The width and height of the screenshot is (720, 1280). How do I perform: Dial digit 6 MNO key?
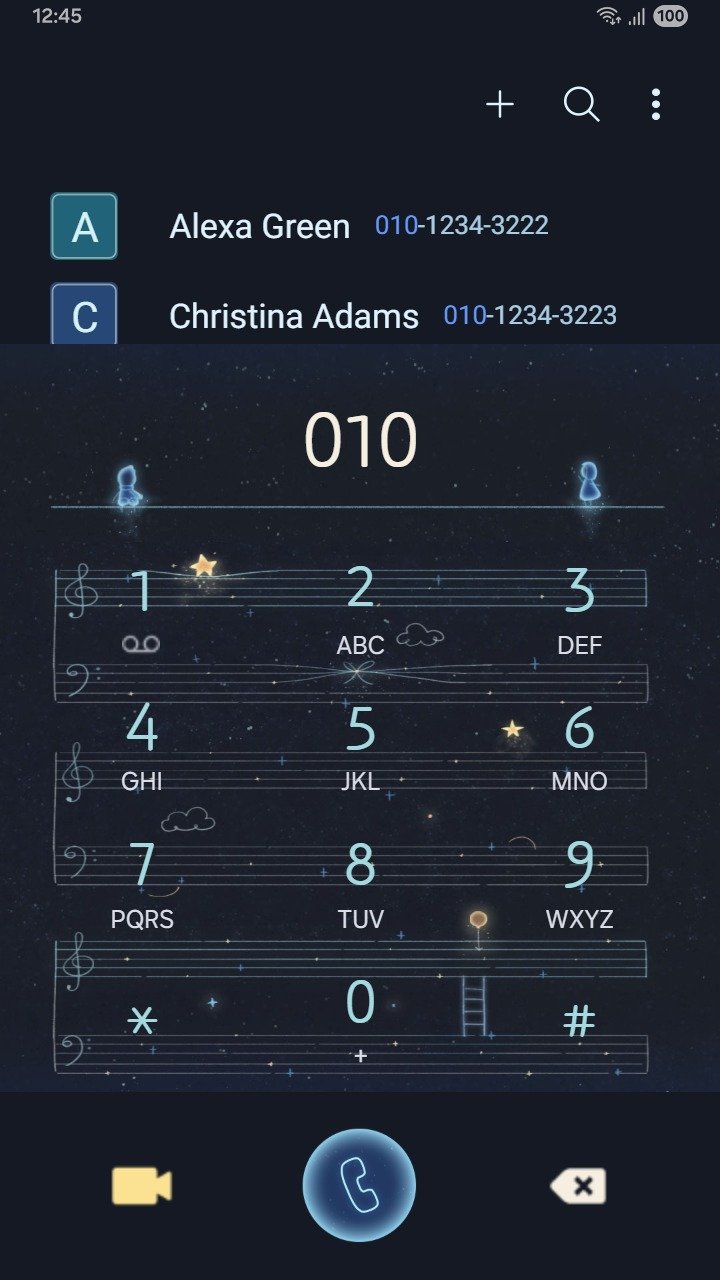[579, 746]
